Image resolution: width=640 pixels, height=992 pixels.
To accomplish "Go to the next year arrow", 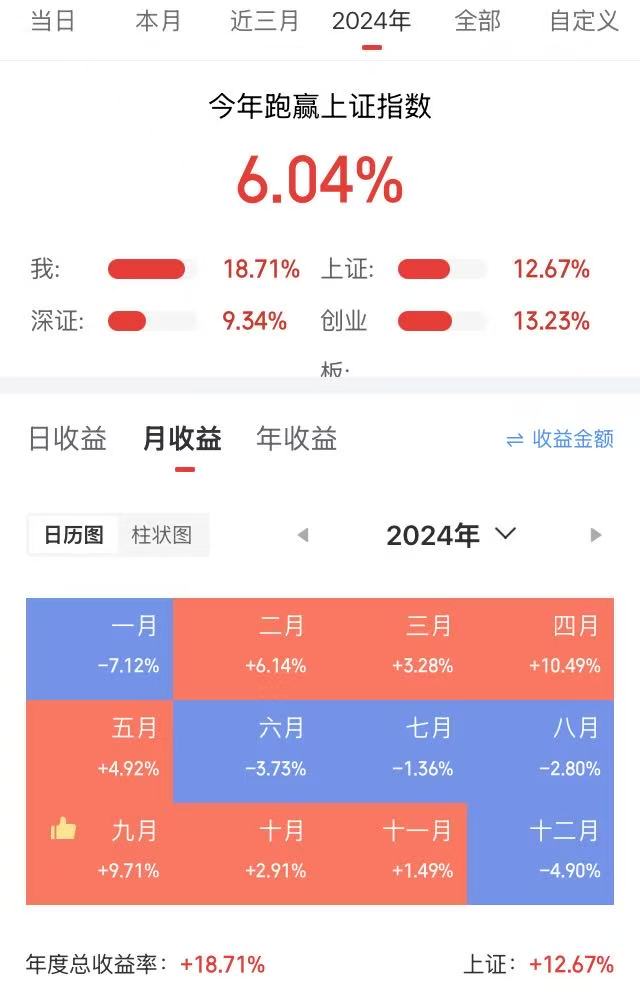I will 596,535.
